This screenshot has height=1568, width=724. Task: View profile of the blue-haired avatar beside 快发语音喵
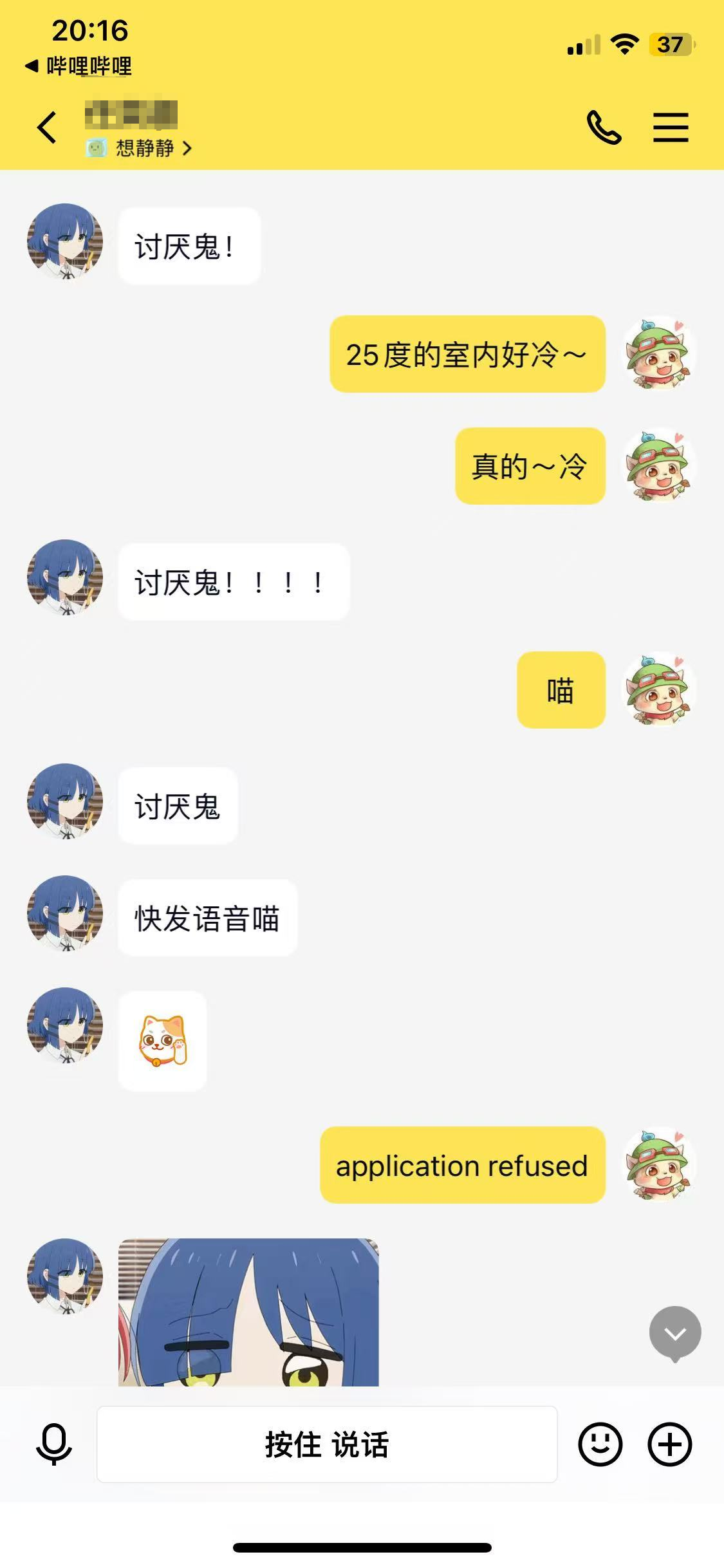click(65, 913)
